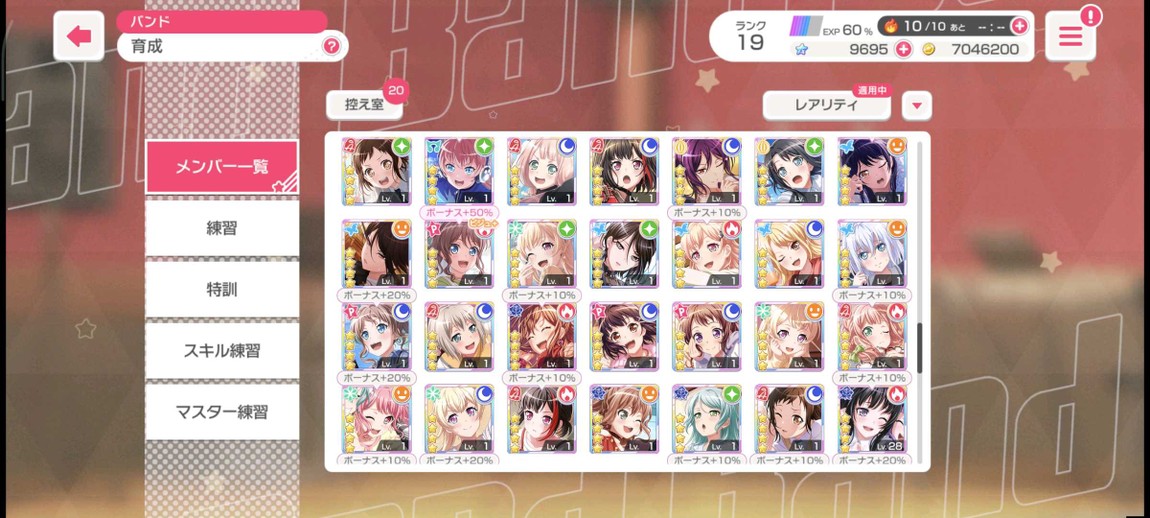Open the レアリティ sort filter
1150x518 pixels.
click(x=826, y=105)
